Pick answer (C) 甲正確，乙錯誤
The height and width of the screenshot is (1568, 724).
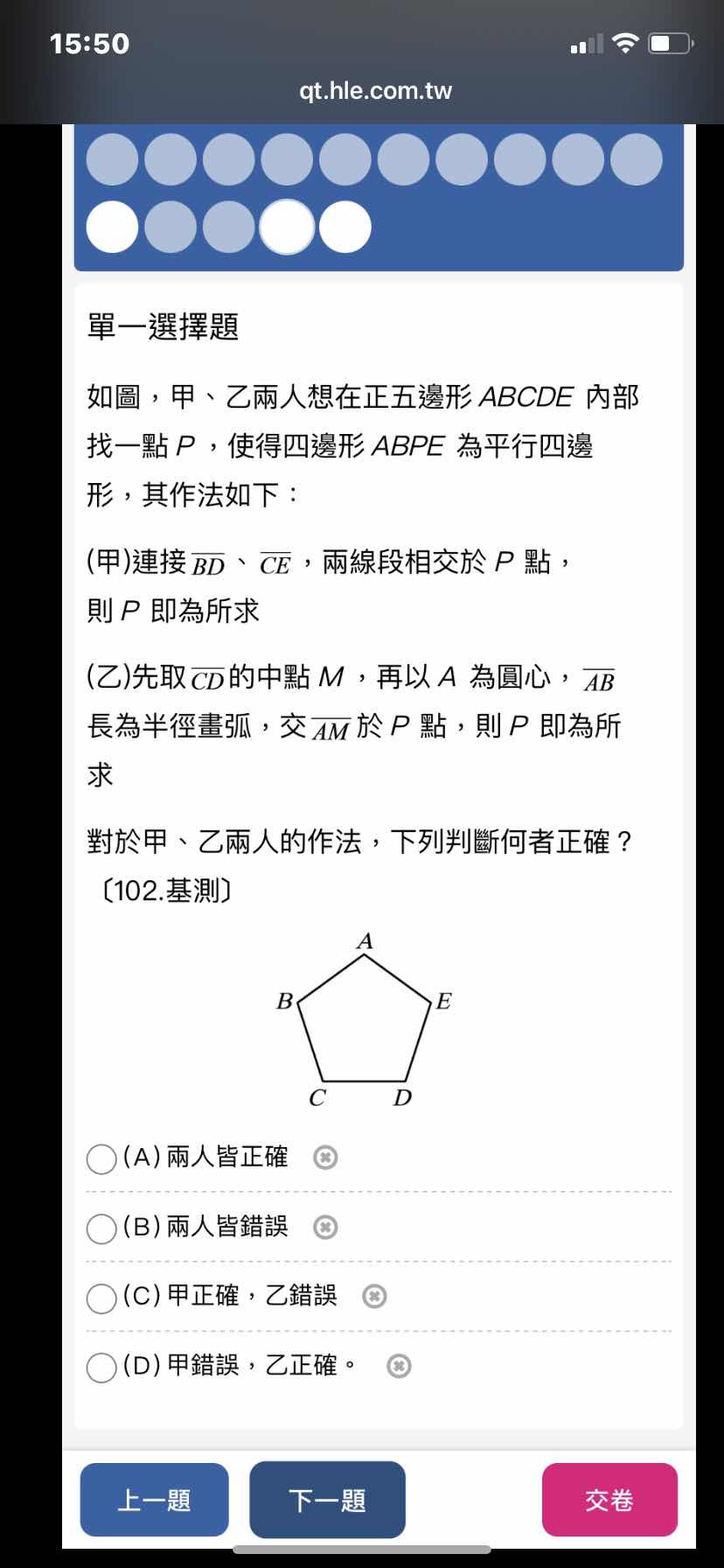pyautogui.click(x=101, y=1297)
